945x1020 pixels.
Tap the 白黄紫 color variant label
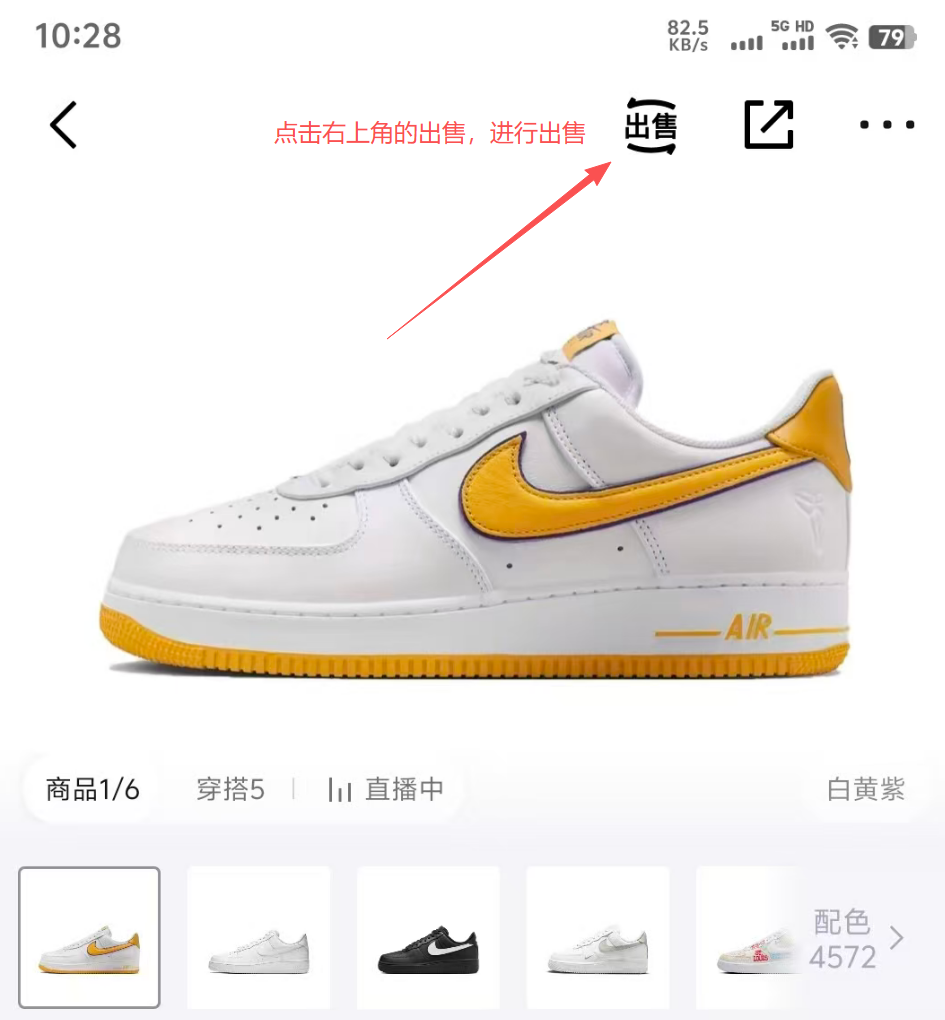pos(866,789)
